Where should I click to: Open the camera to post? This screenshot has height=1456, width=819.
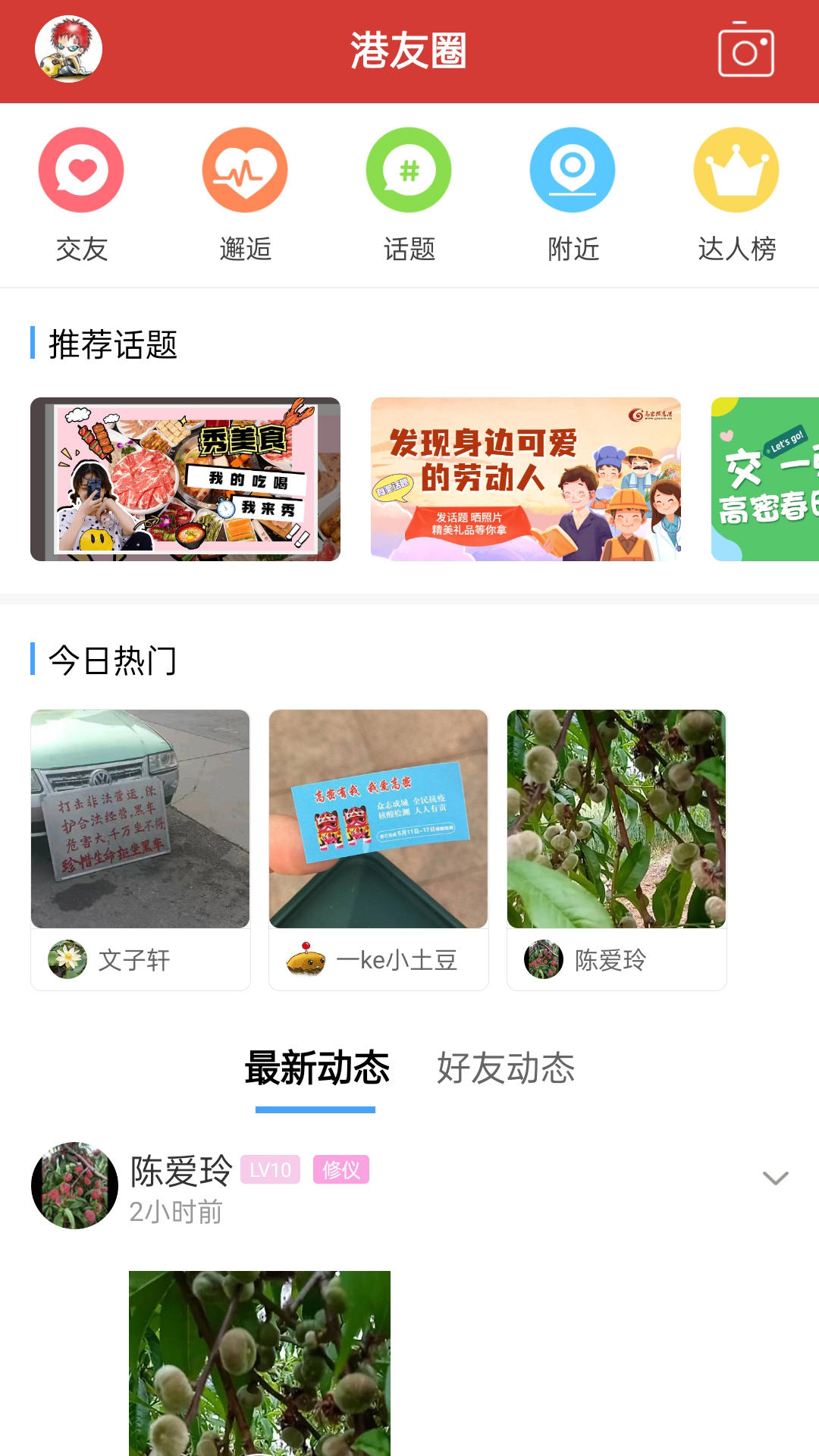coord(745,50)
